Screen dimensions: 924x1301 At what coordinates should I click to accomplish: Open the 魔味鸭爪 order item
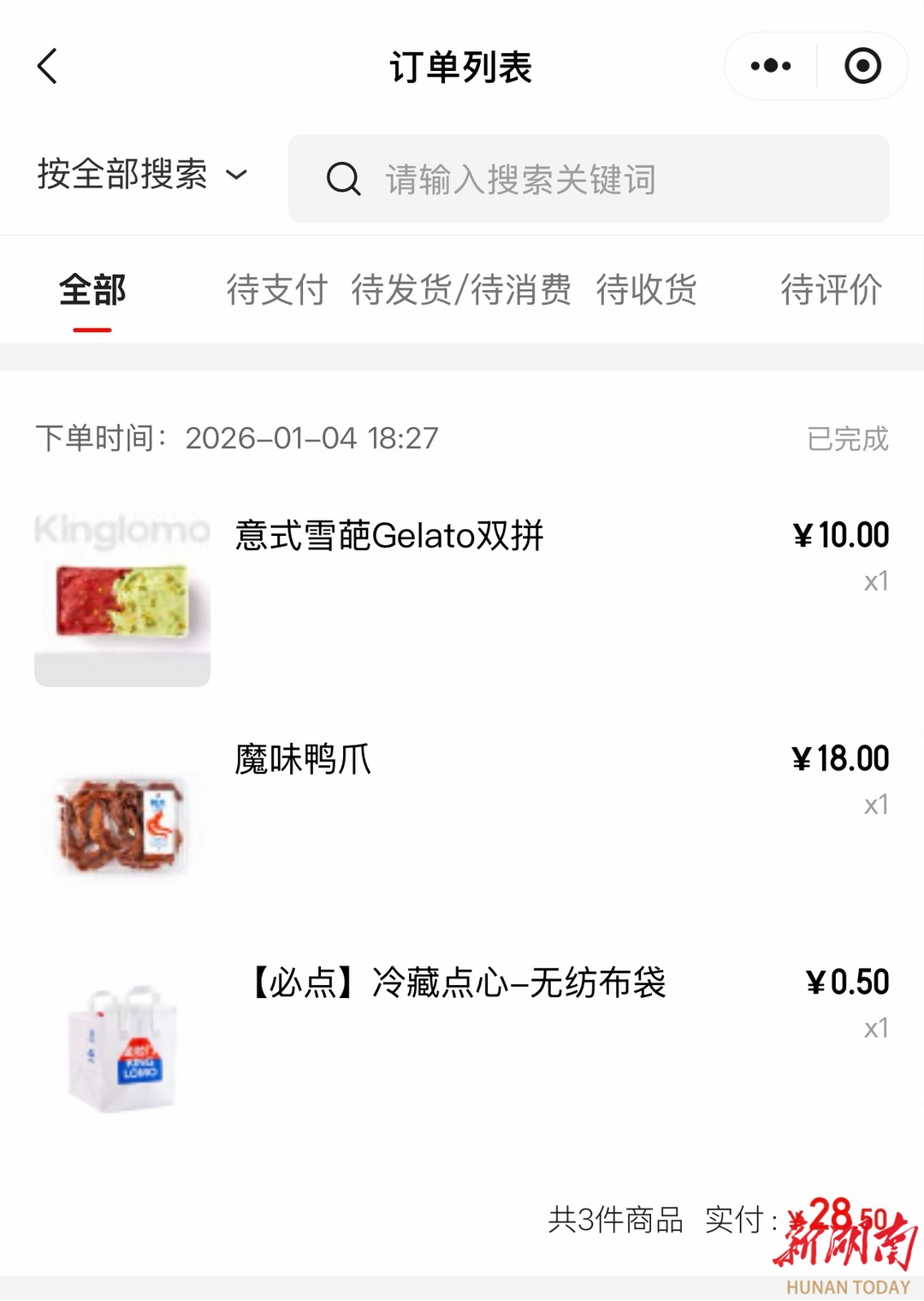pyautogui.click(x=303, y=759)
